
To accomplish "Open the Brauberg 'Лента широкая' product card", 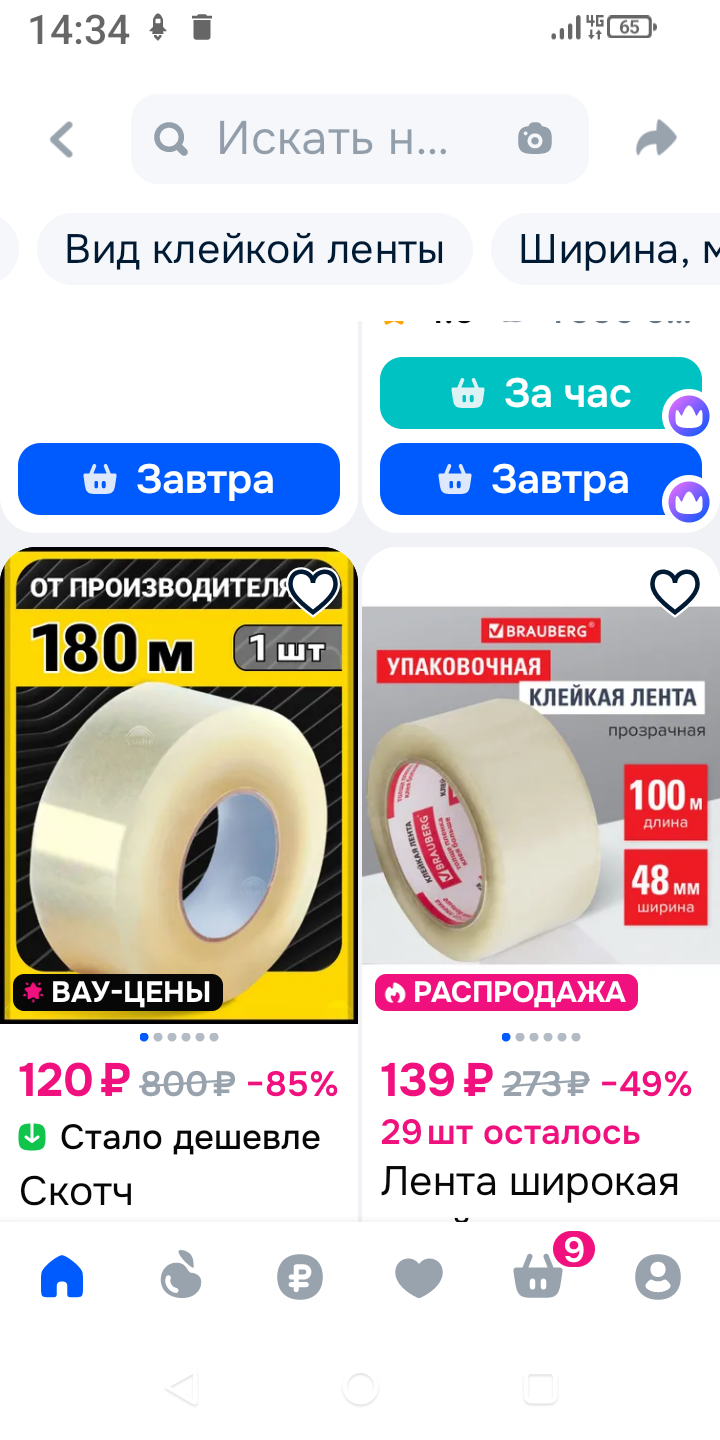I will point(541,790).
